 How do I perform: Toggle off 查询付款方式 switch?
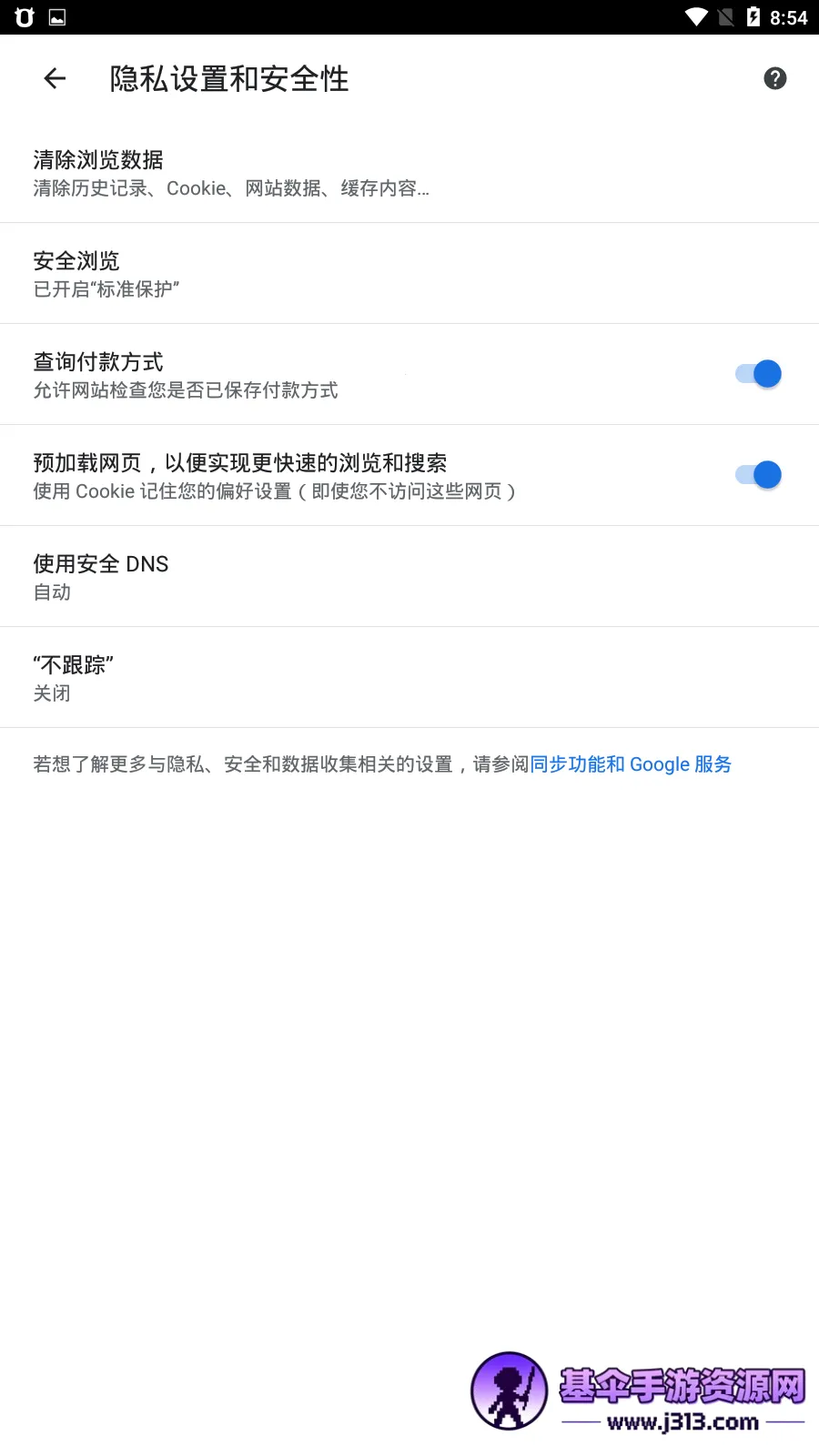tap(759, 374)
